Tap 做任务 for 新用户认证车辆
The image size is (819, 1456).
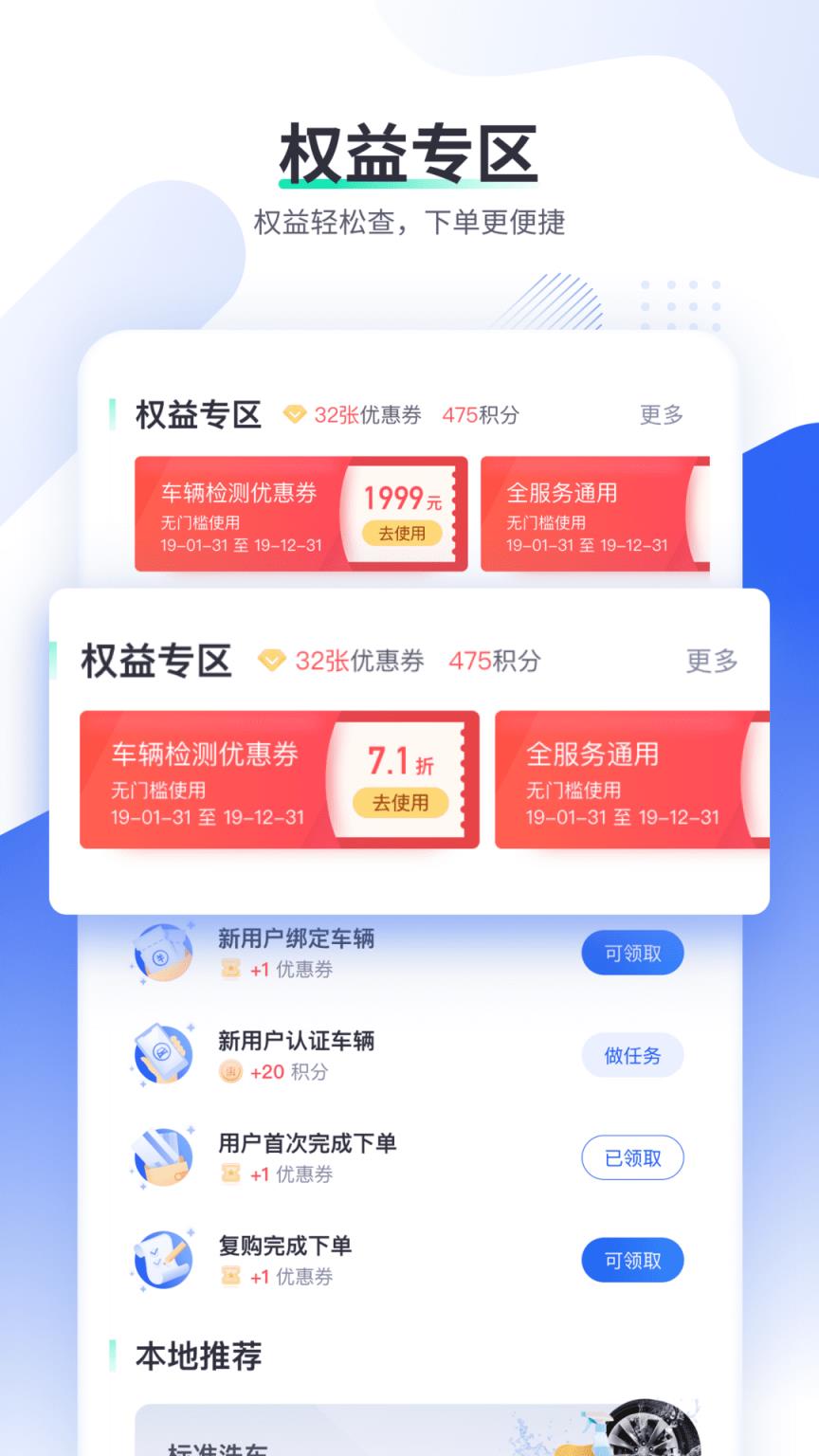[x=632, y=1055]
